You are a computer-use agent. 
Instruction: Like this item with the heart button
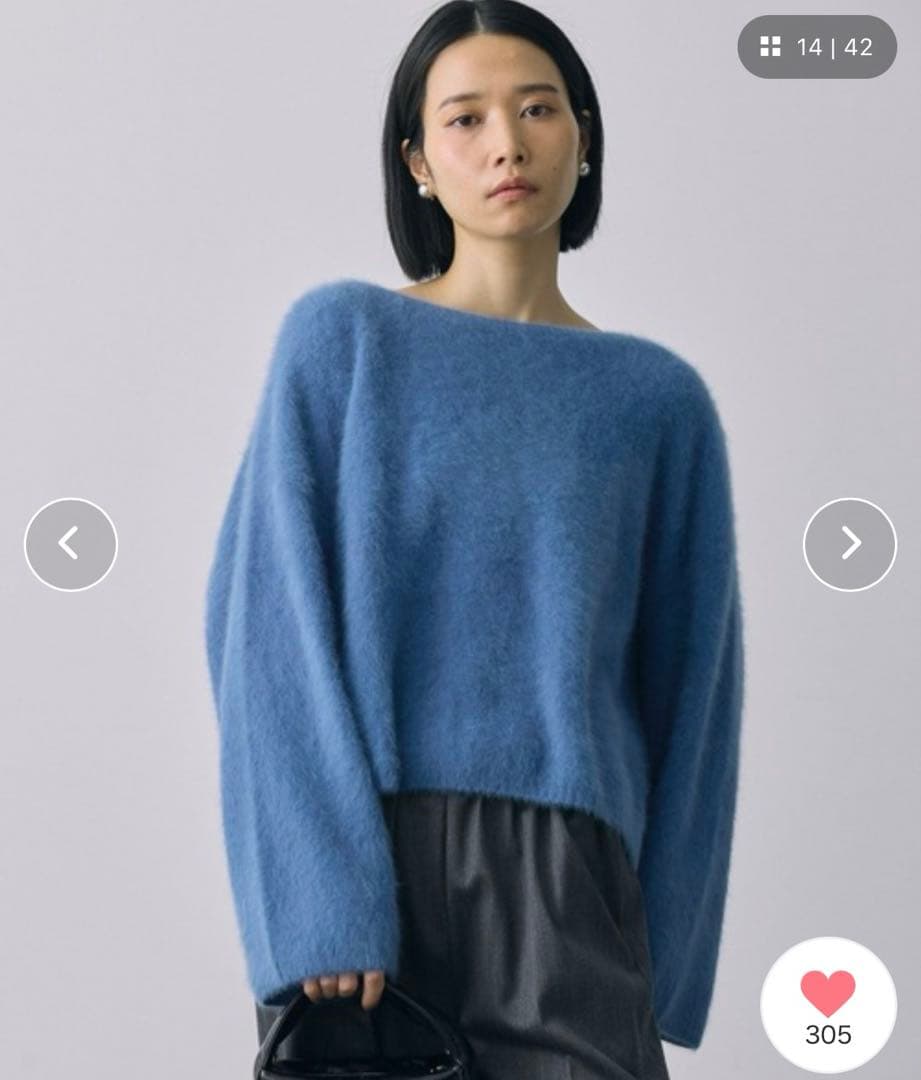tap(828, 1004)
